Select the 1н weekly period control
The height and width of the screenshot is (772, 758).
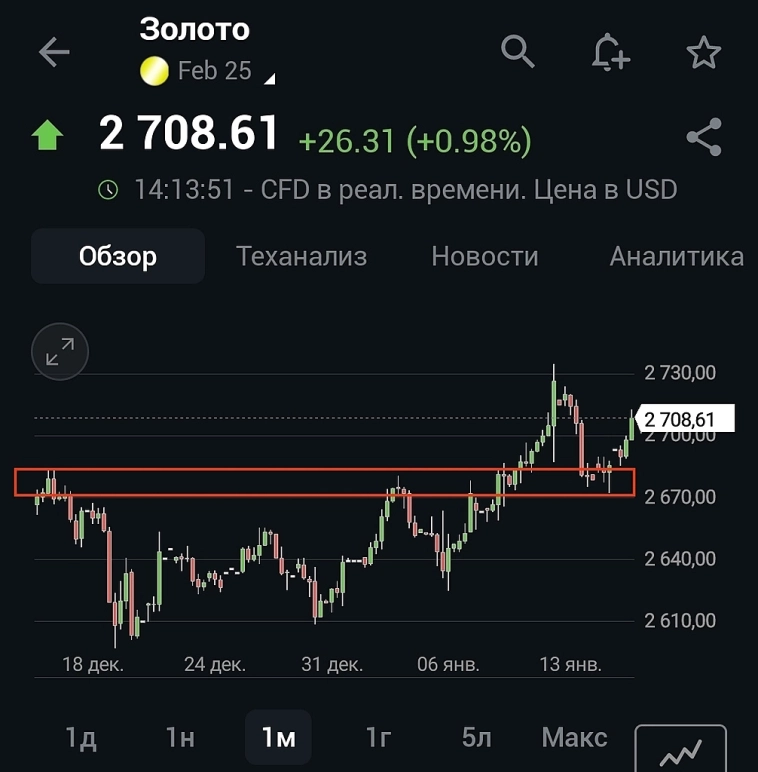[180, 737]
